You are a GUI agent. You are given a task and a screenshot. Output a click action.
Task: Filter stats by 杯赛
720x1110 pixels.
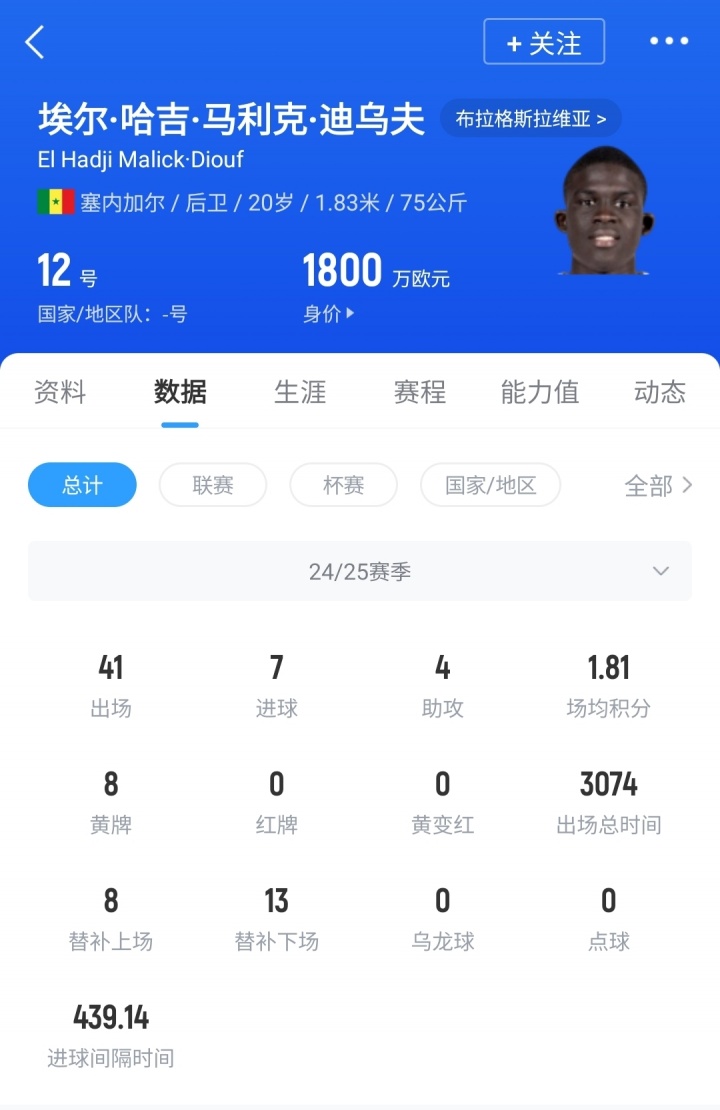(343, 485)
